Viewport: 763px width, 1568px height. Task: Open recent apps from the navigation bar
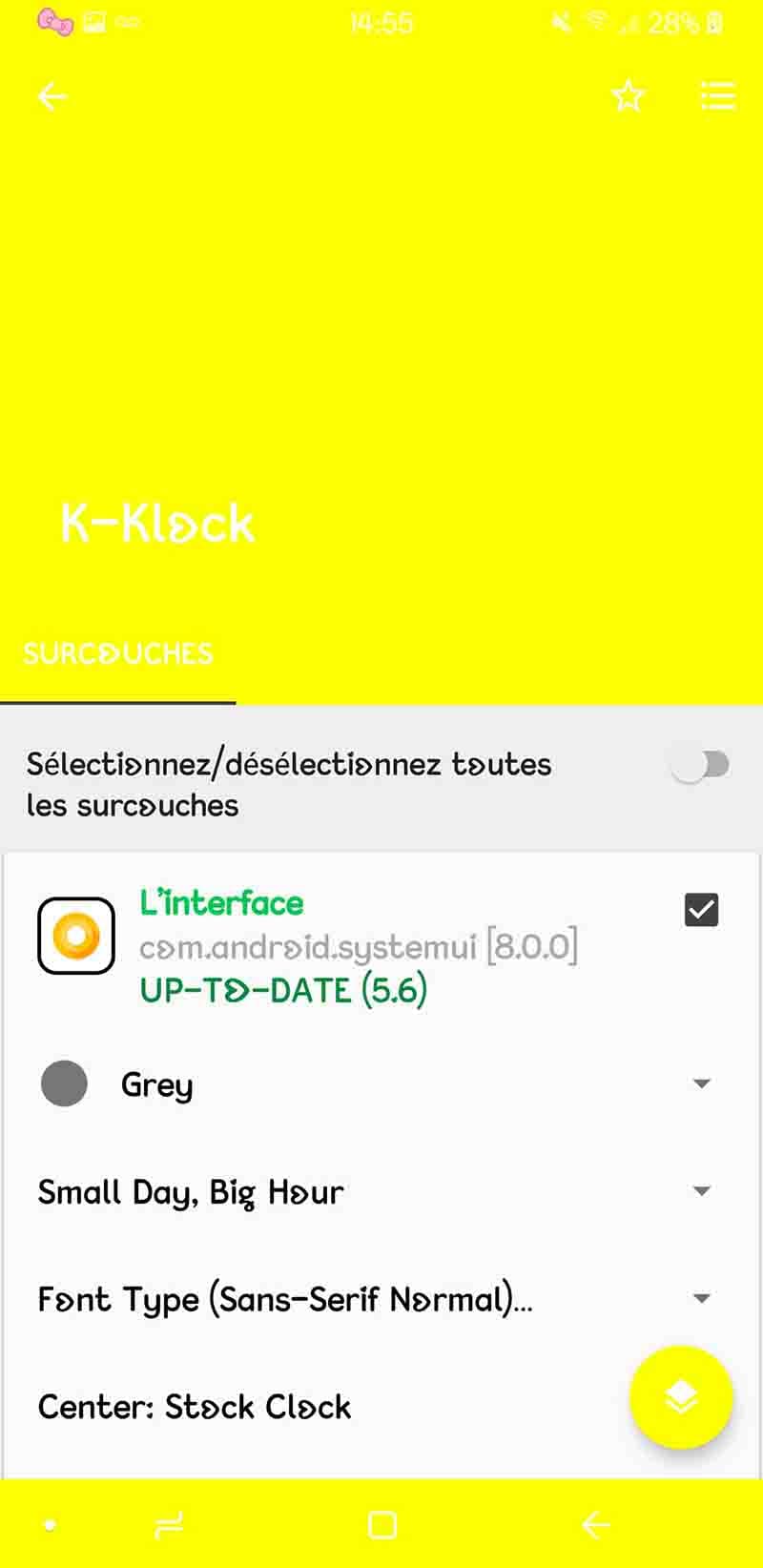(x=169, y=1525)
